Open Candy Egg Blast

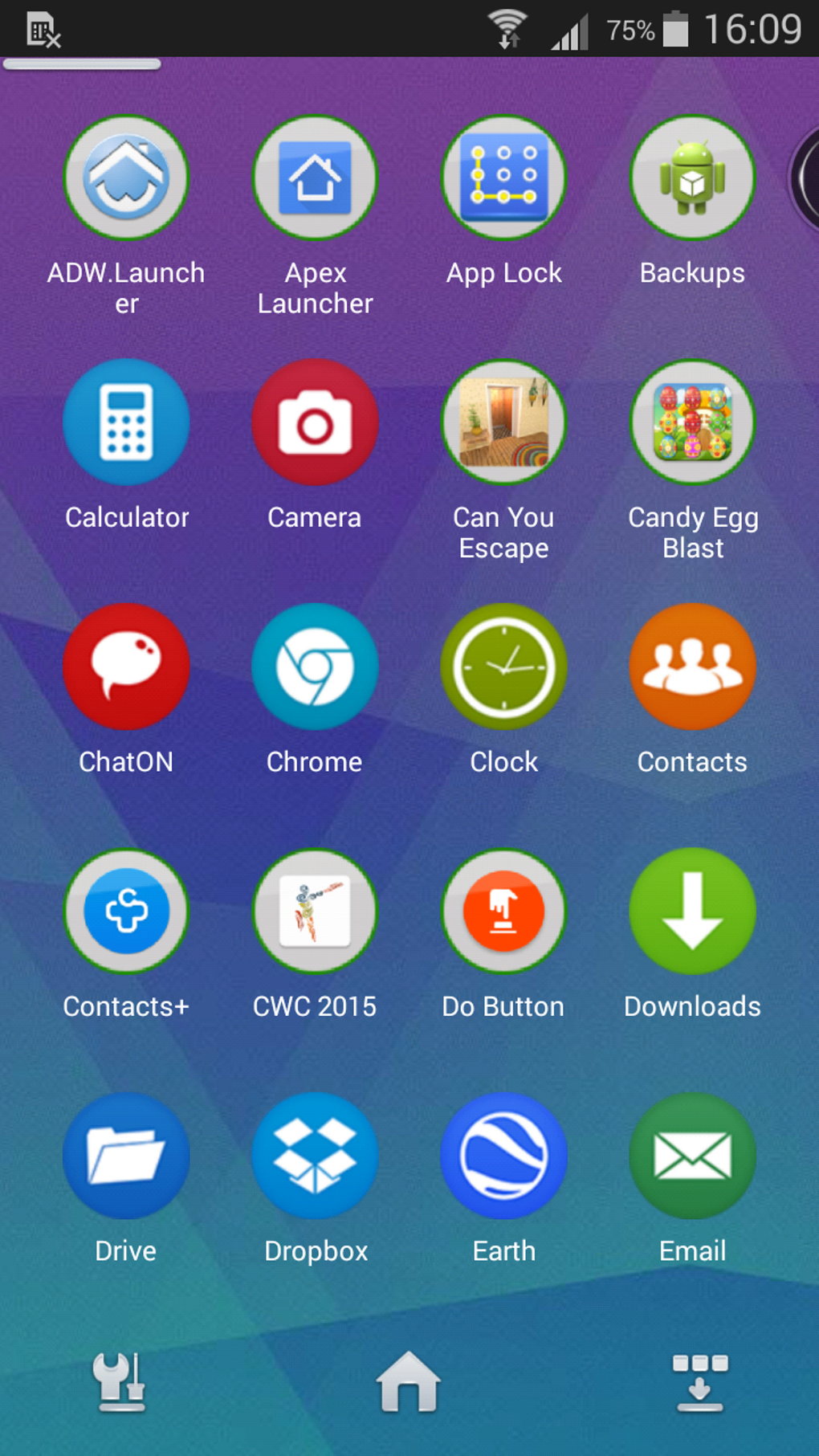point(692,423)
